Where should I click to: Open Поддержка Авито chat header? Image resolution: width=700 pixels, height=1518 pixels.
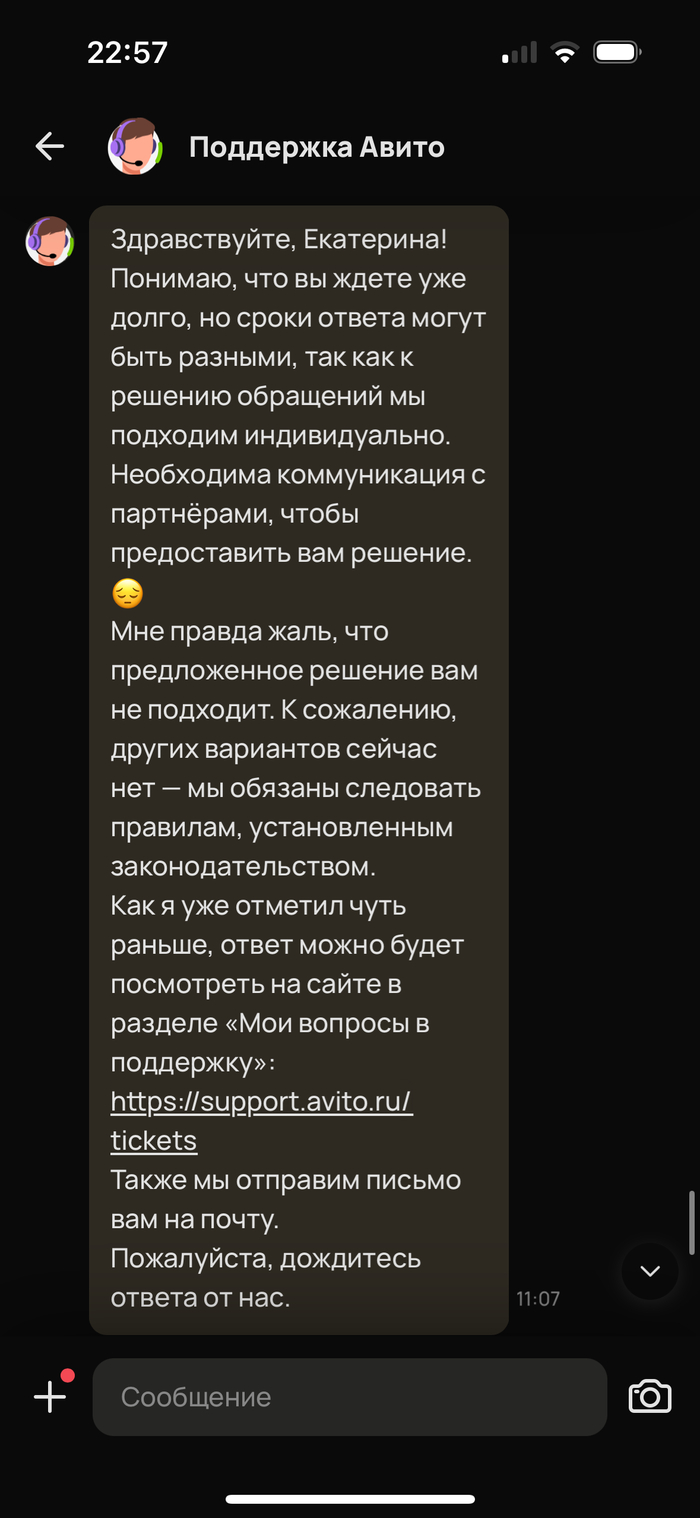coord(316,148)
